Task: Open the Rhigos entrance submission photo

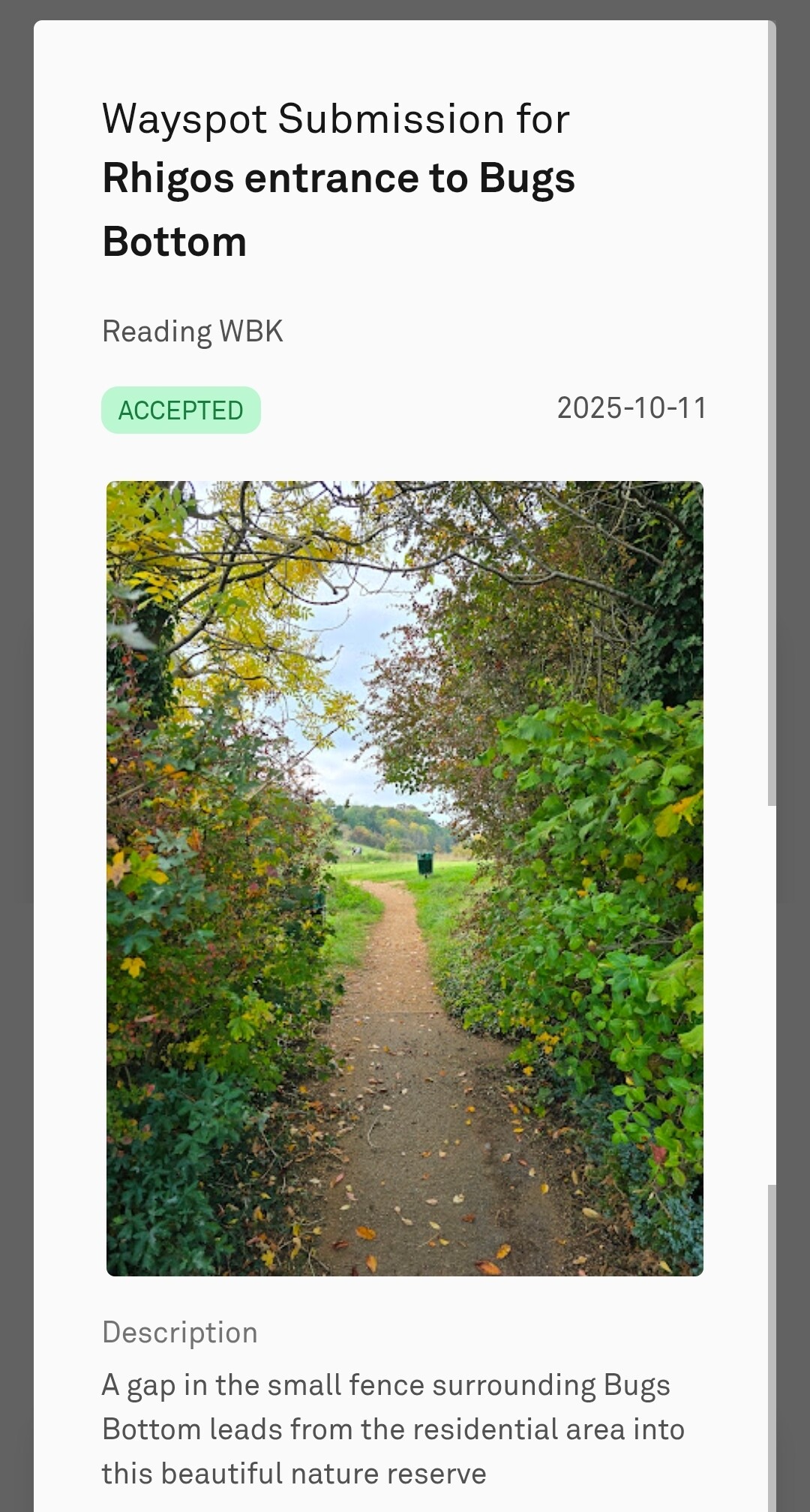Action: pos(405,878)
